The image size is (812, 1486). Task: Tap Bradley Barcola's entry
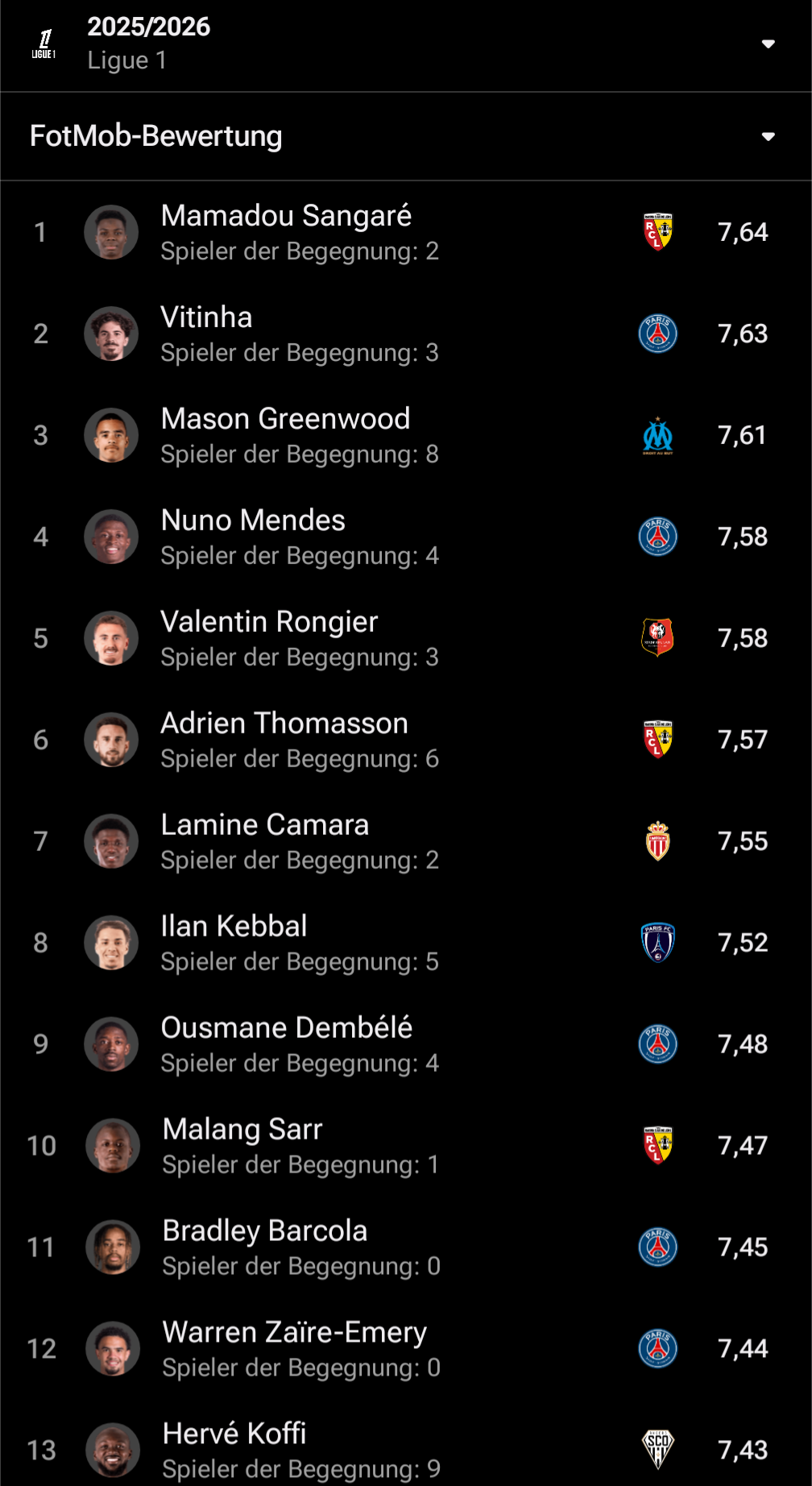click(265, 1247)
